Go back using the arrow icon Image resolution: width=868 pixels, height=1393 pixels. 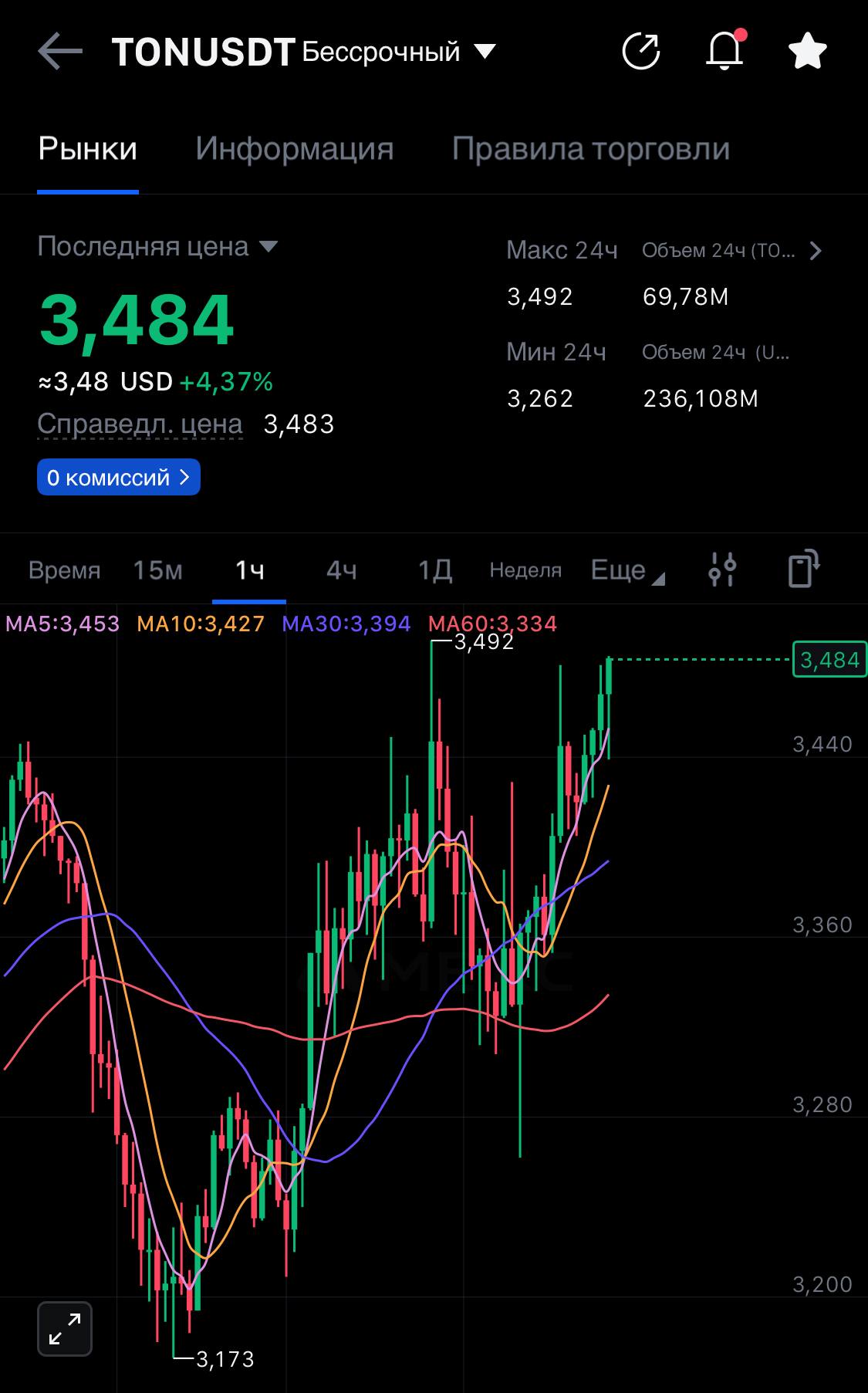(x=59, y=52)
